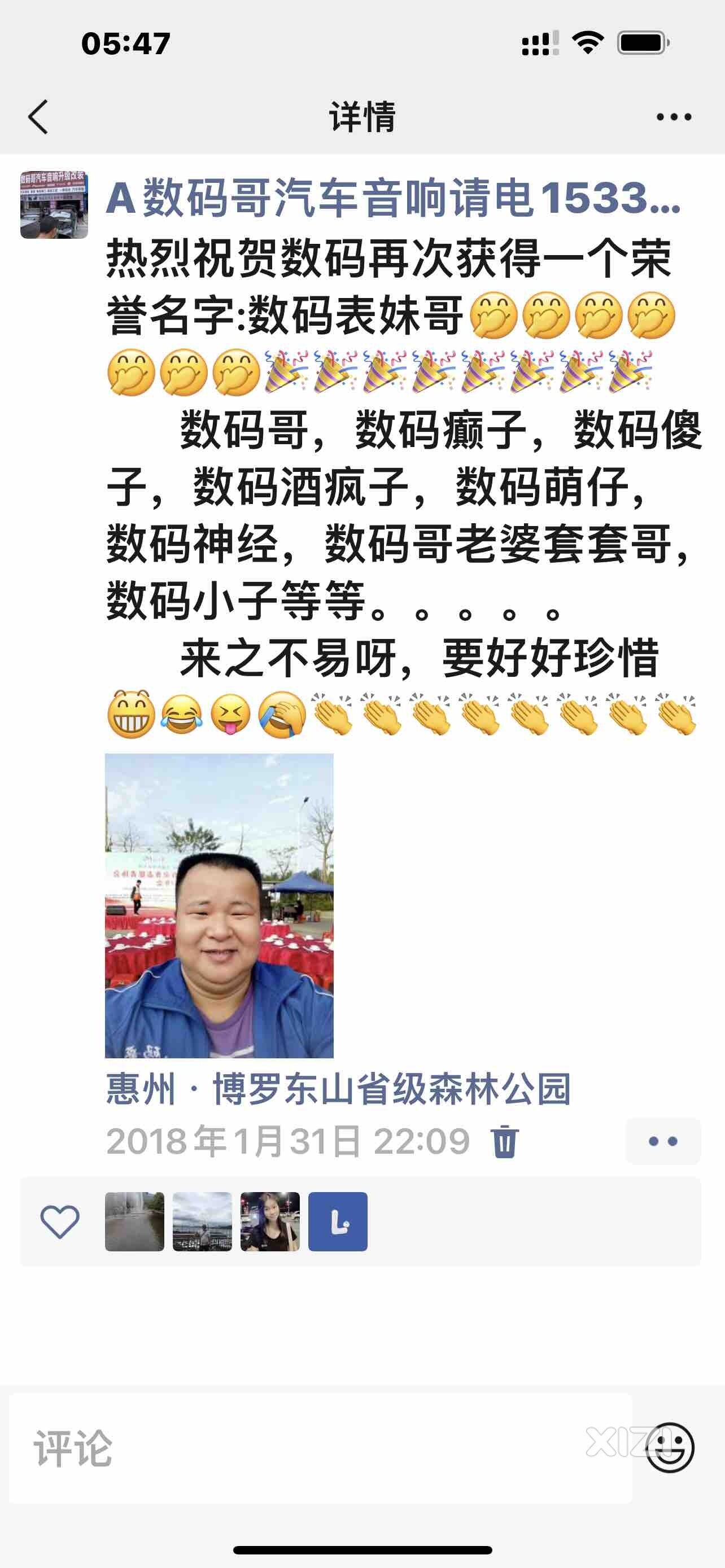
Task: Open the poster's profile avatar
Action: (x=54, y=204)
